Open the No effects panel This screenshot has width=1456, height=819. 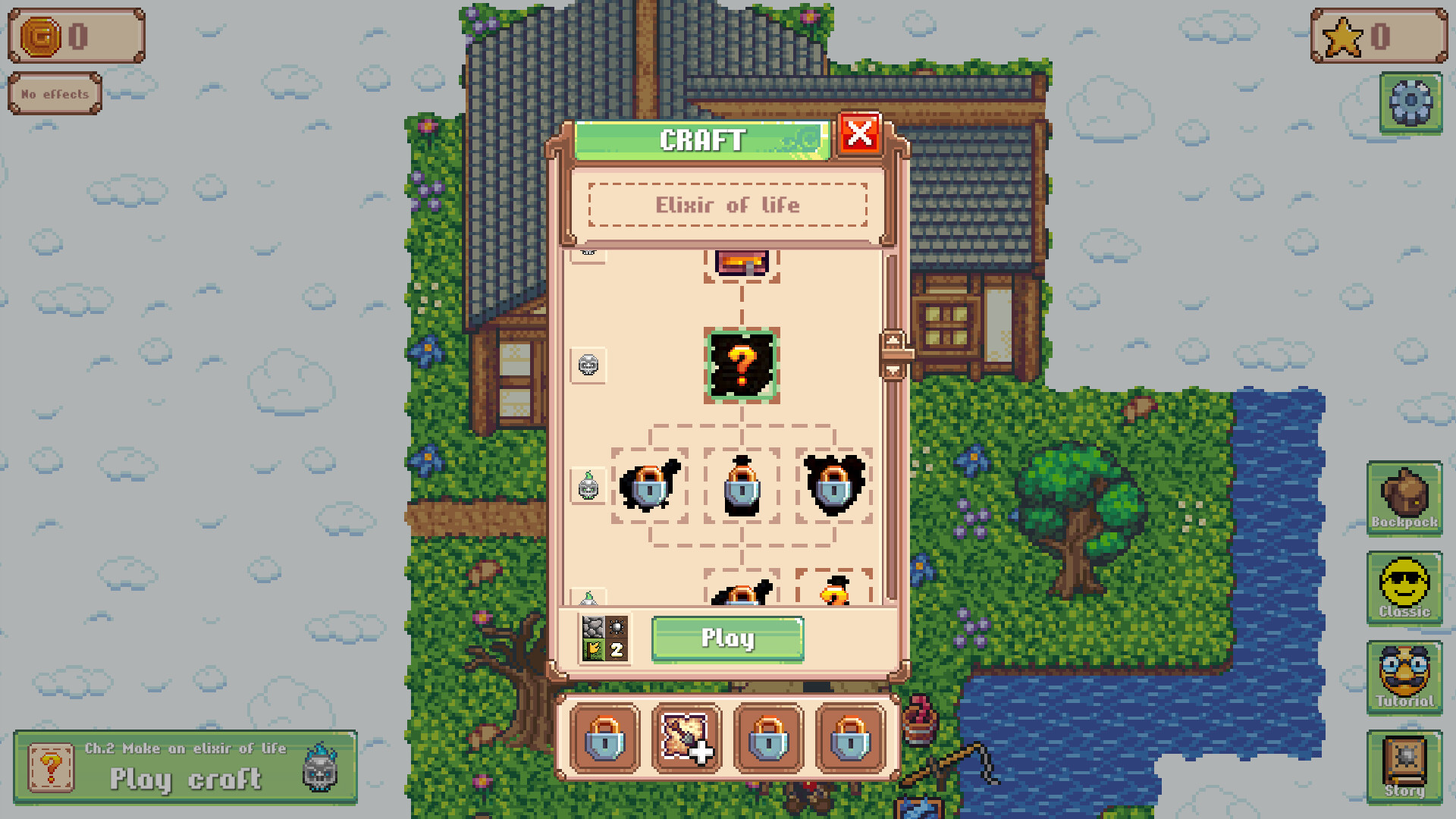(x=55, y=94)
